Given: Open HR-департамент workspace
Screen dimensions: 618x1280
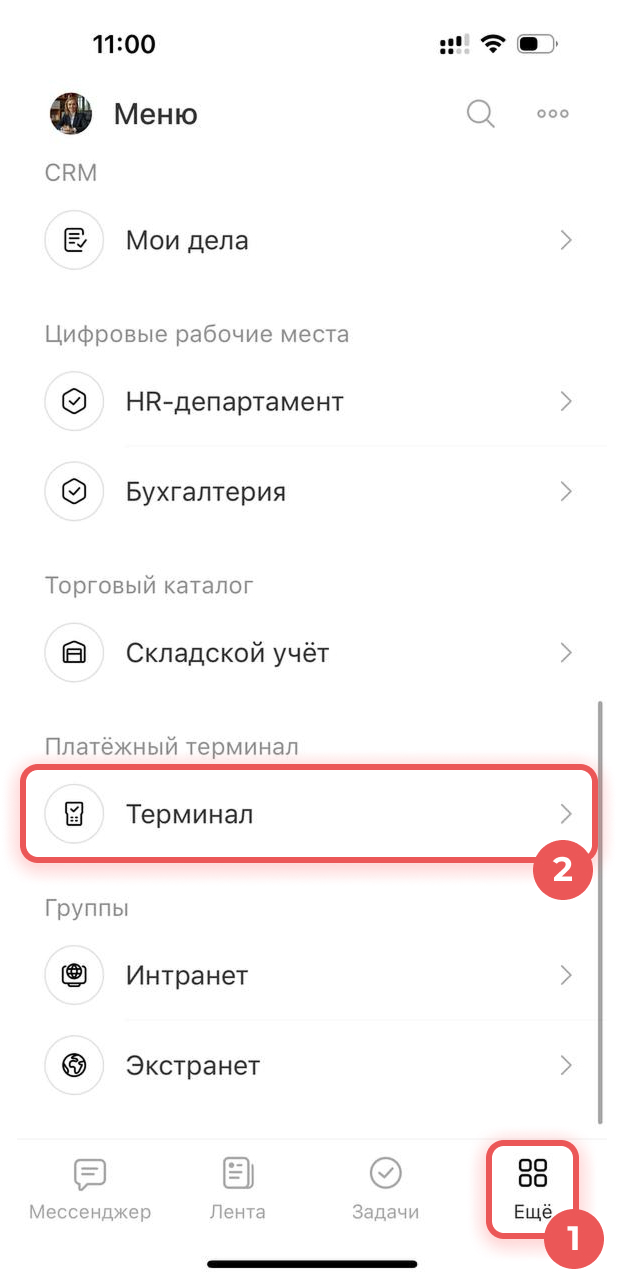Looking at the screenshot, I should (309, 402).
